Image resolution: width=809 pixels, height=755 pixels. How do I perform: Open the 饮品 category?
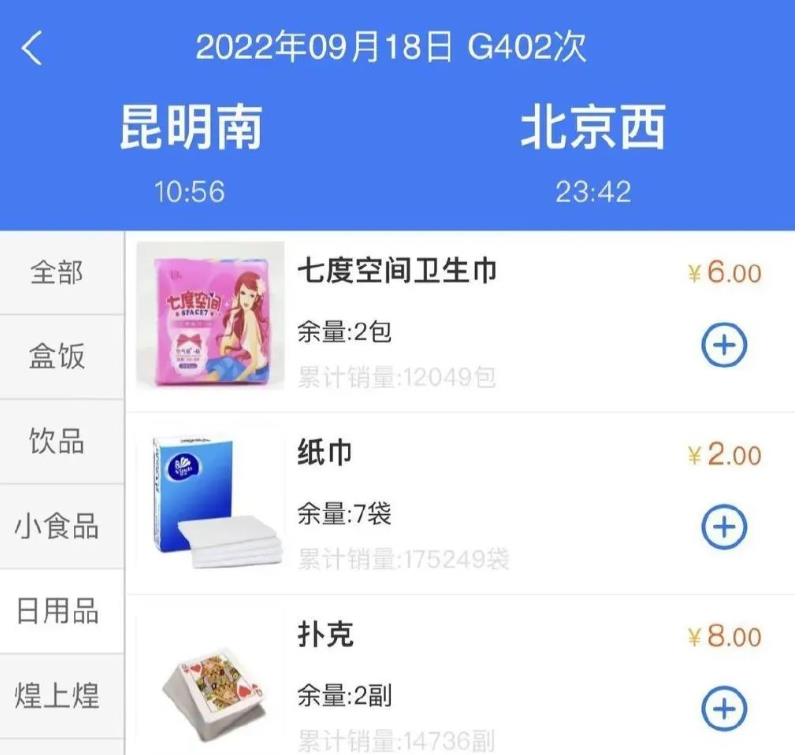(x=57, y=441)
